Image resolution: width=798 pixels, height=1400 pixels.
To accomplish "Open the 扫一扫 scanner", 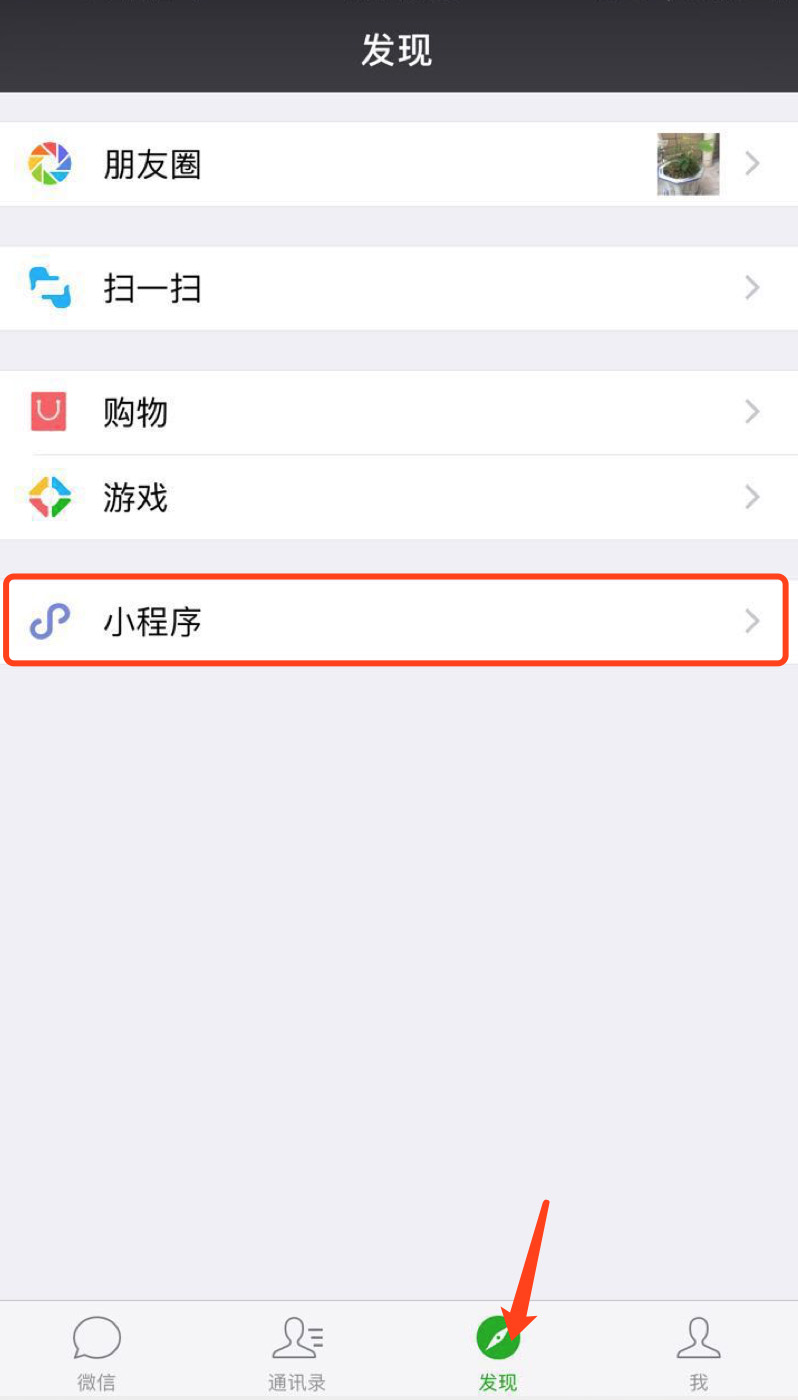I will 398,289.
